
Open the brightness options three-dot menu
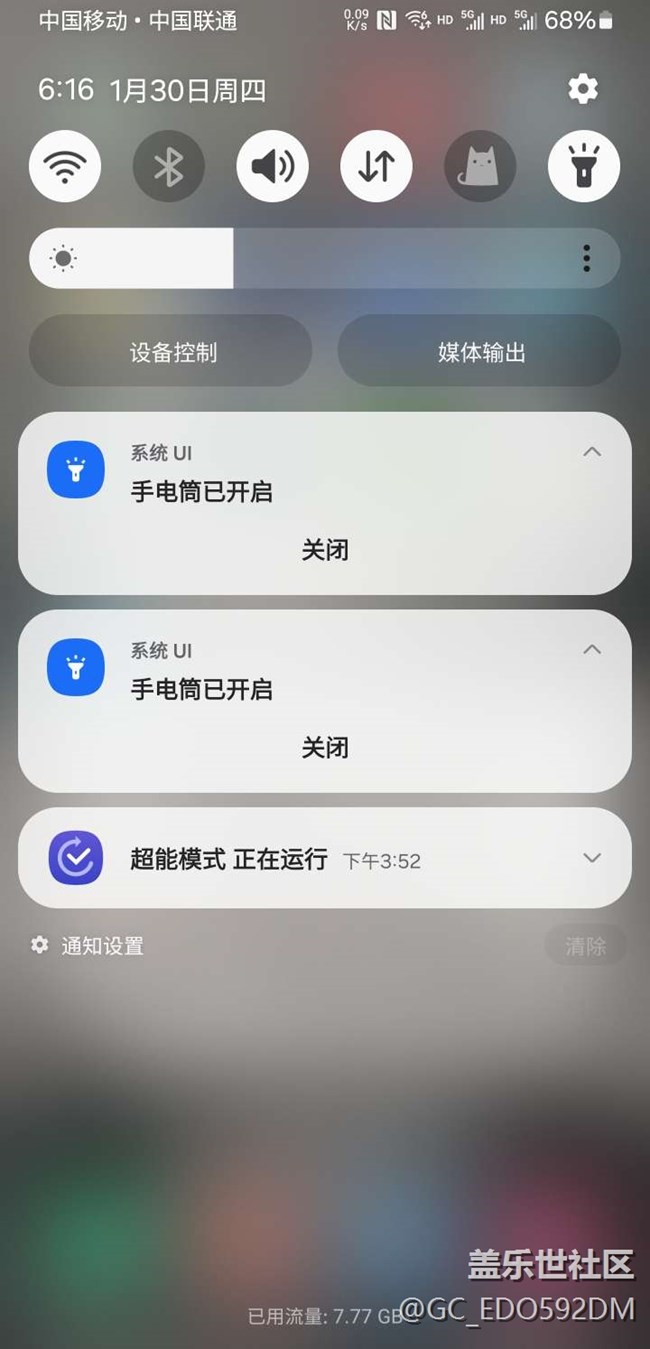click(586, 259)
